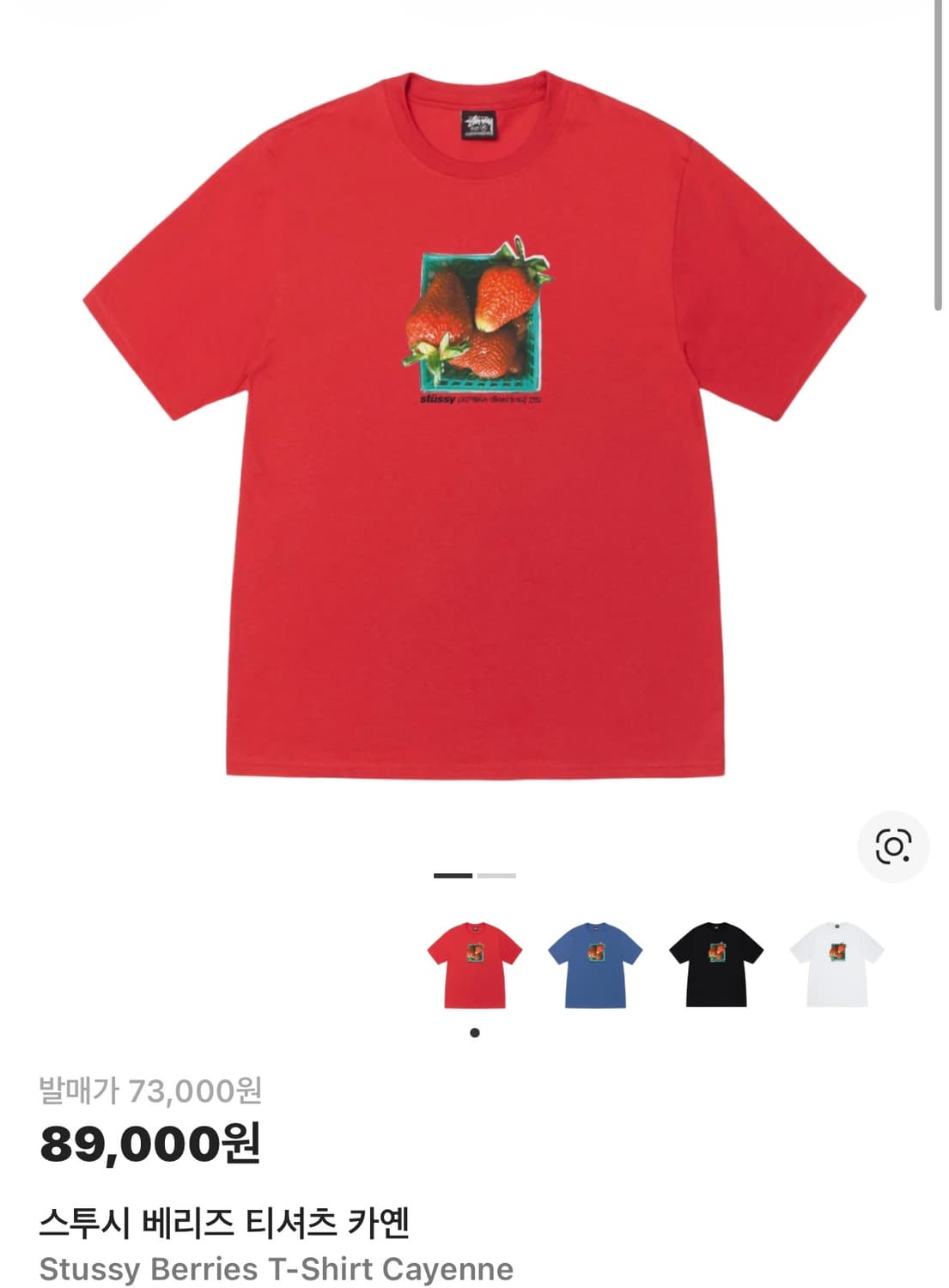Click the lens icon on the product photo
Viewport: 949px width, 1288px height.
point(893,847)
